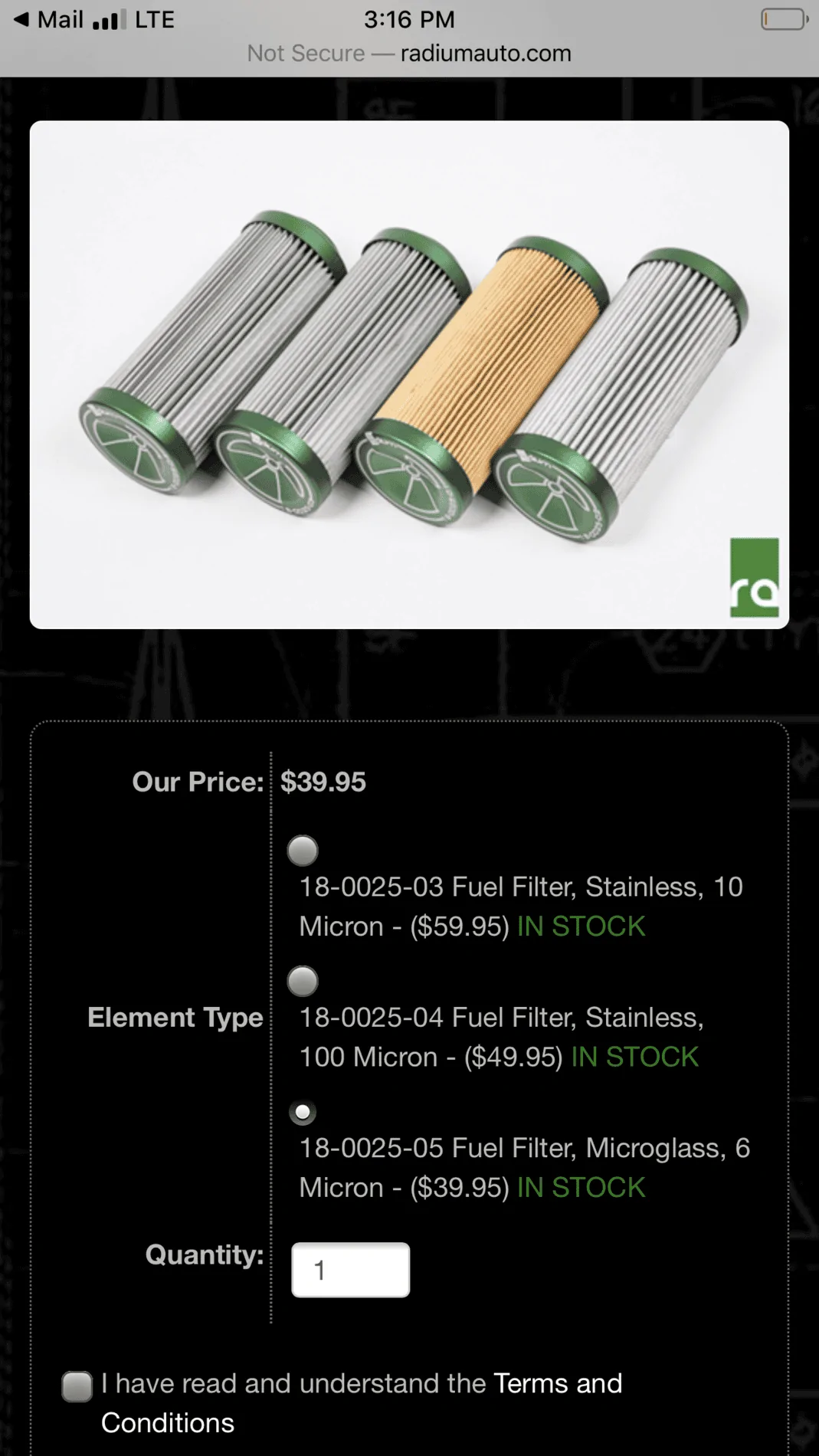Tap the radiumauto.com address bar
The image size is (819, 1456).
[x=409, y=53]
